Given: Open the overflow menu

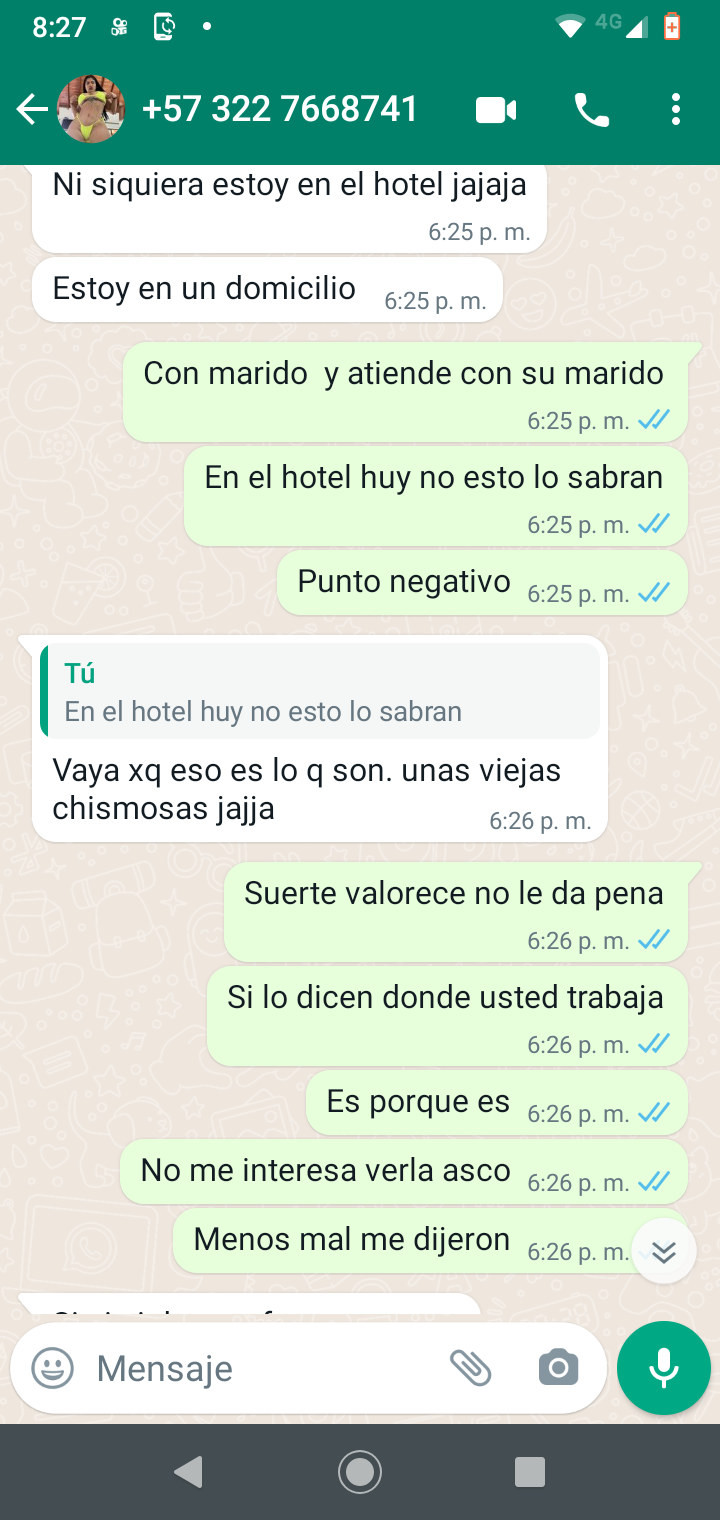Looking at the screenshot, I should click(676, 110).
